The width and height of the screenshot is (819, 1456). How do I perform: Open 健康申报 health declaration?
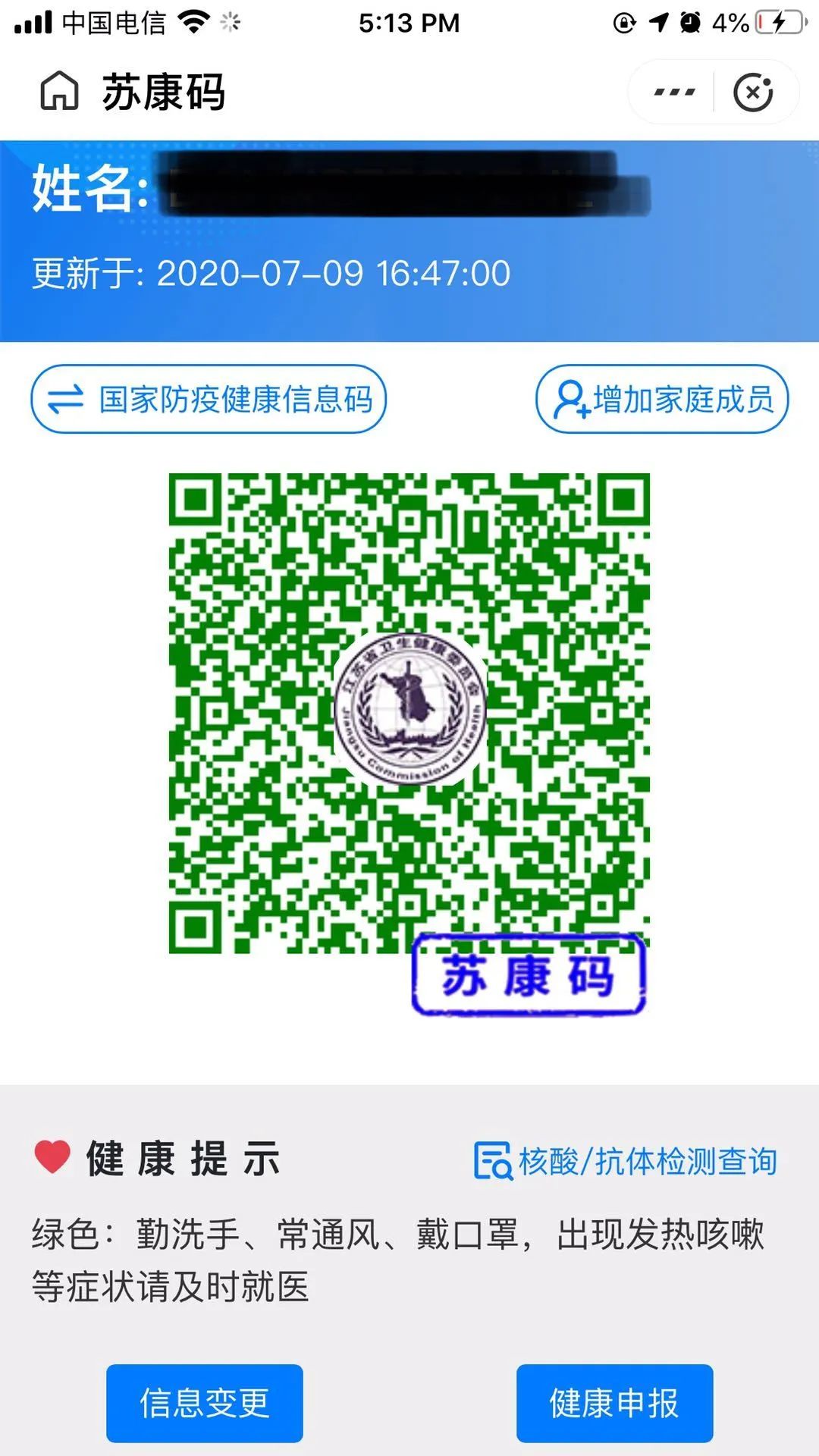click(614, 1403)
